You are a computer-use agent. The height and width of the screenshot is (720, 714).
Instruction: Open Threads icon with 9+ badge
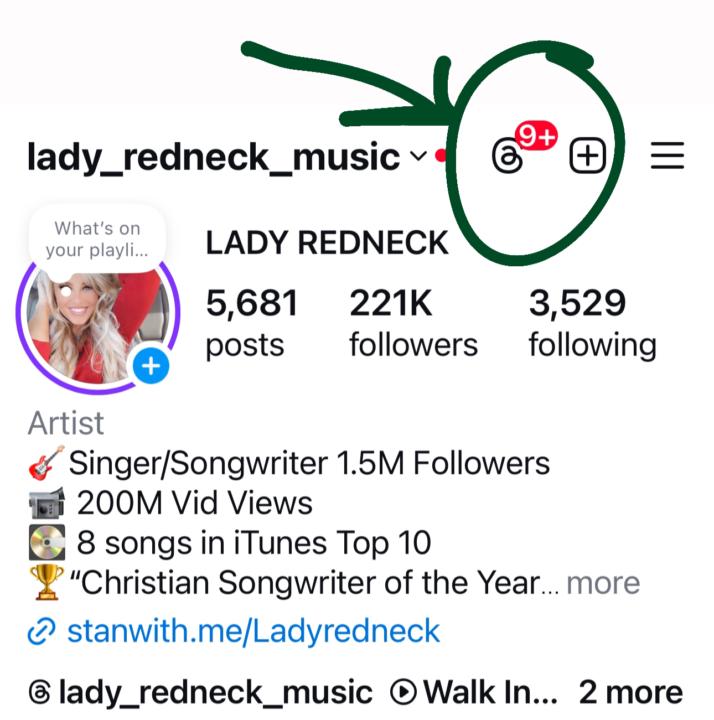[x=509, y=156]
